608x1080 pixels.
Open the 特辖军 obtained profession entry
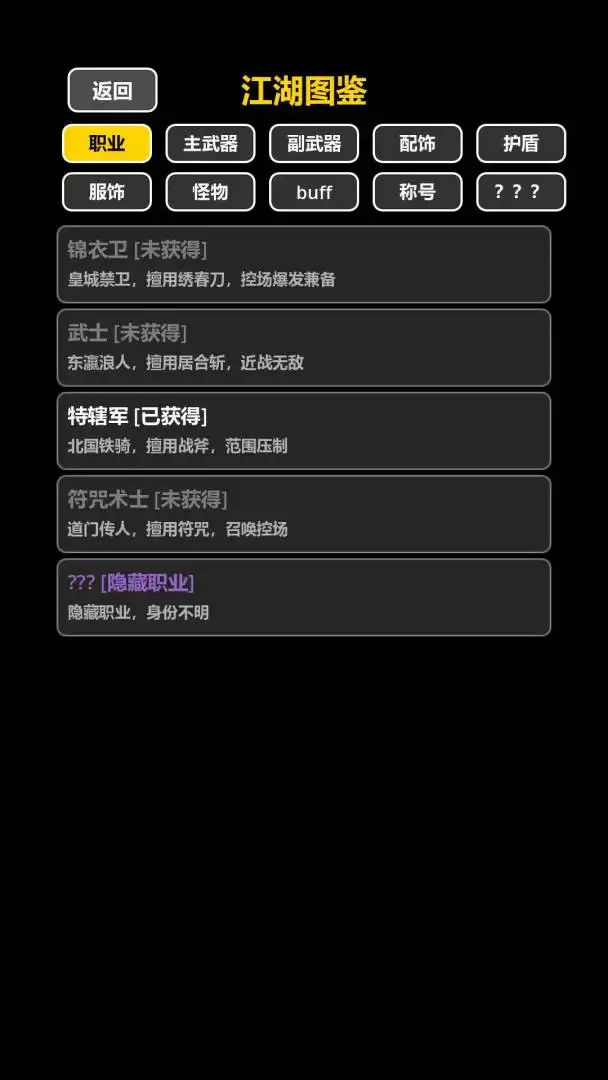pos(303,430)
